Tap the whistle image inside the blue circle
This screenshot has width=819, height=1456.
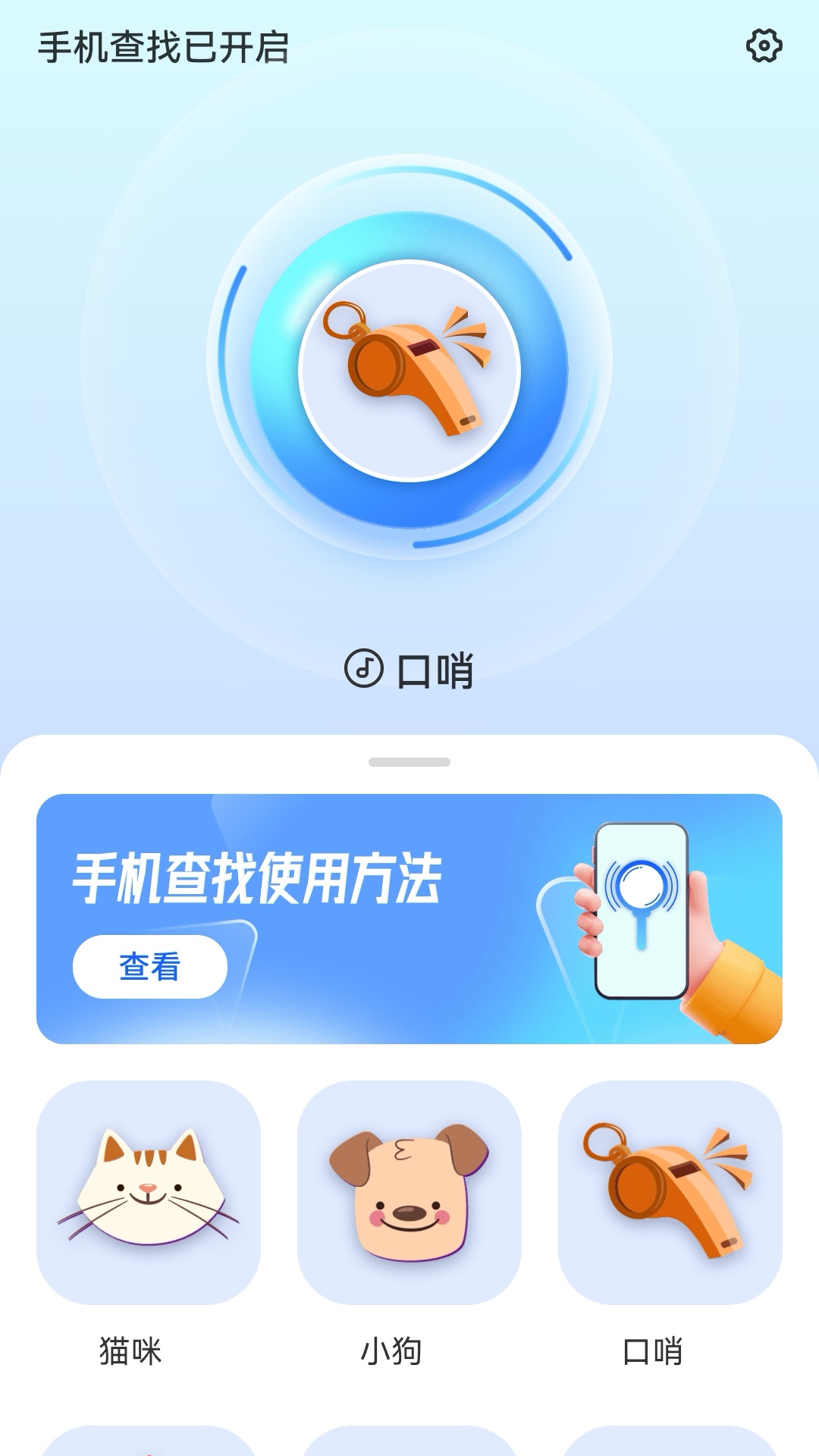409,368
